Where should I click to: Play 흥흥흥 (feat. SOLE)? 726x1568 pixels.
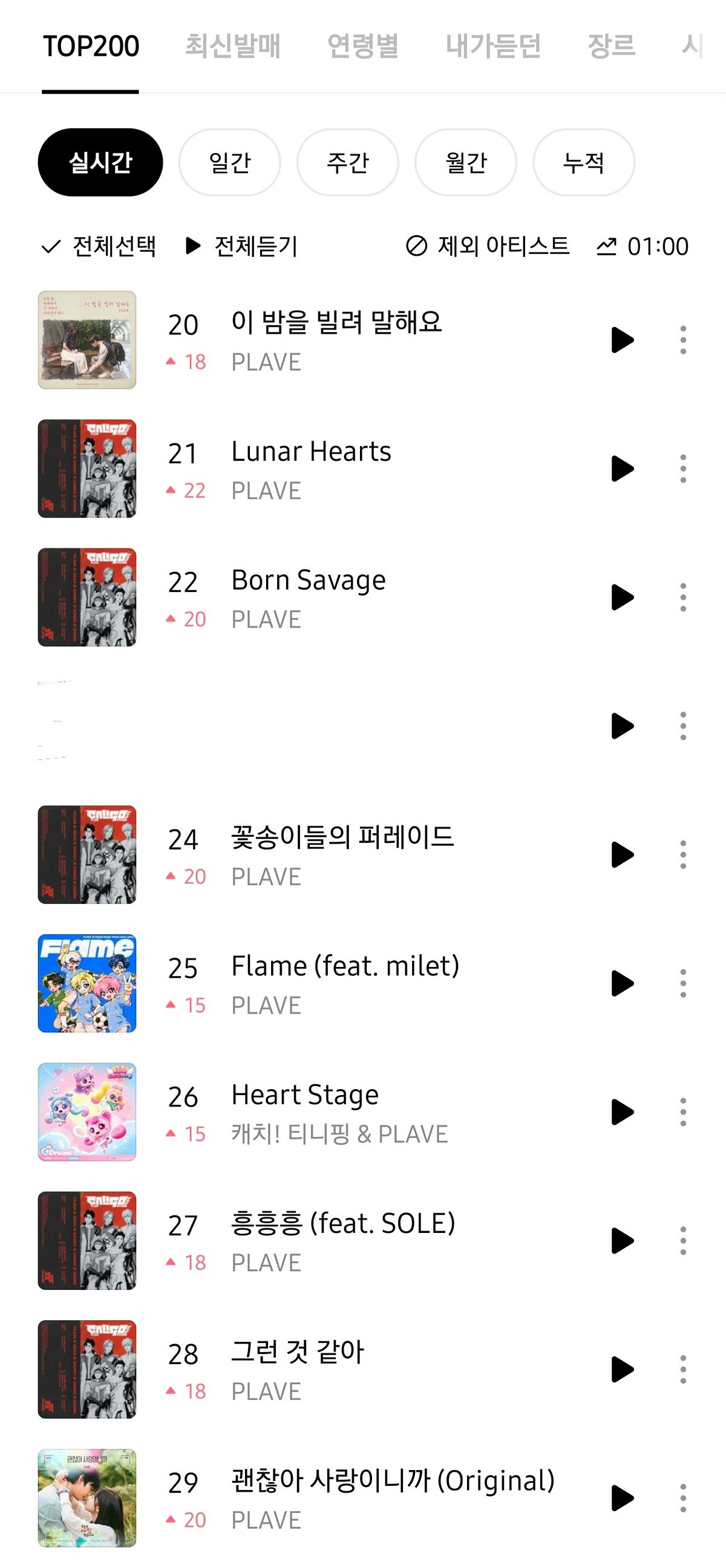click(622, 1241)
